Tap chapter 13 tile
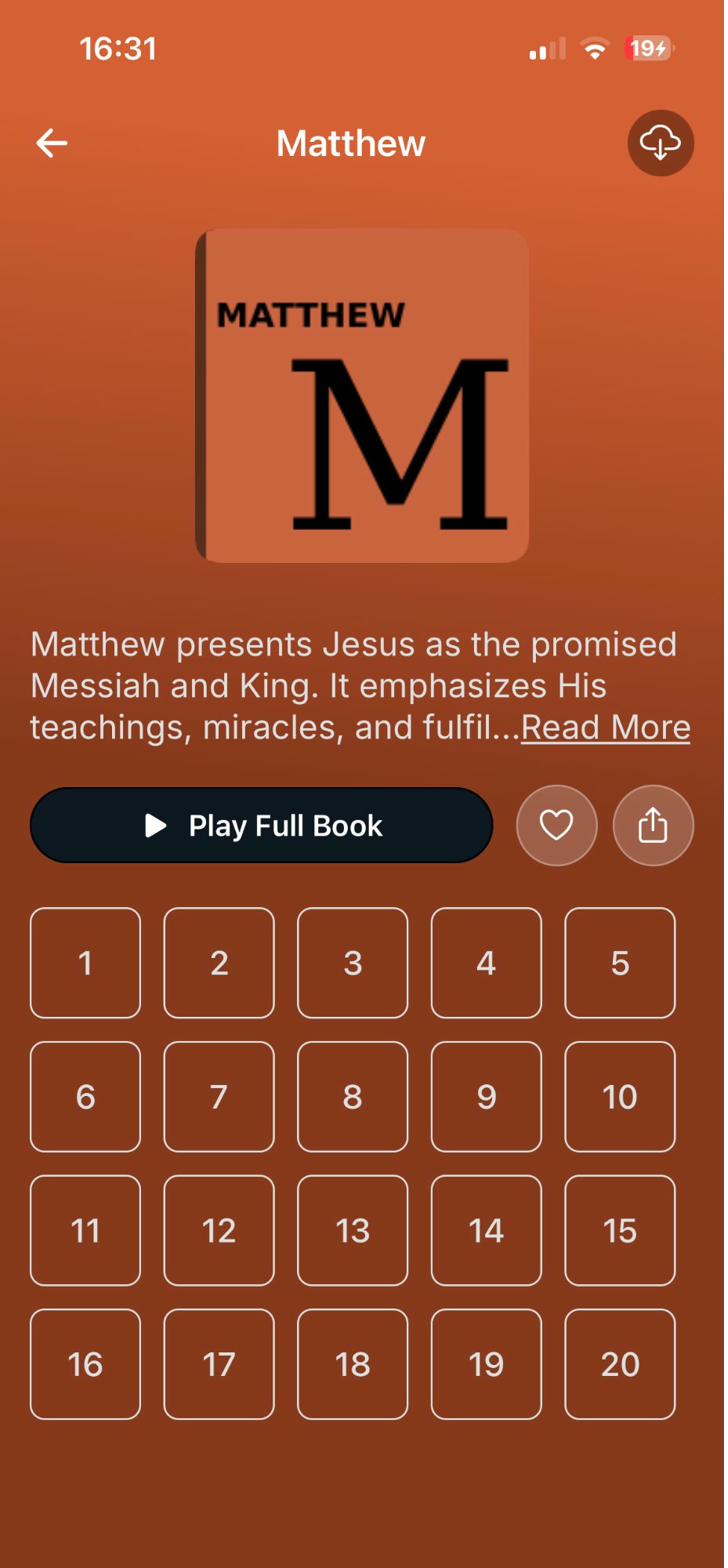The height and width of the screenshot is (1568, 728). pyautogui.click(x=352, y=1230)
